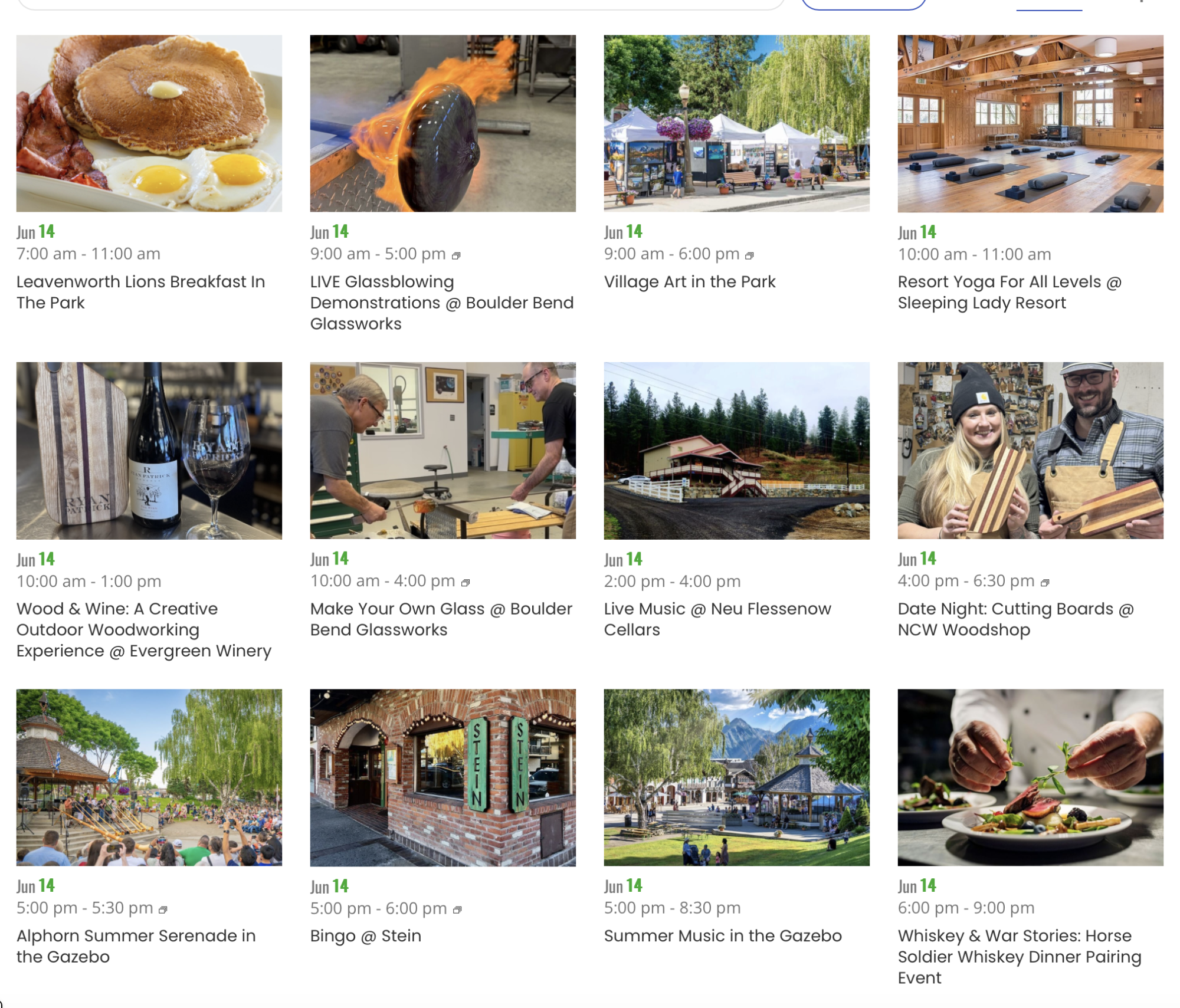Open Wood & Wine woodworking experience event
1180x1008 pixels.
(x=143, y=629)
